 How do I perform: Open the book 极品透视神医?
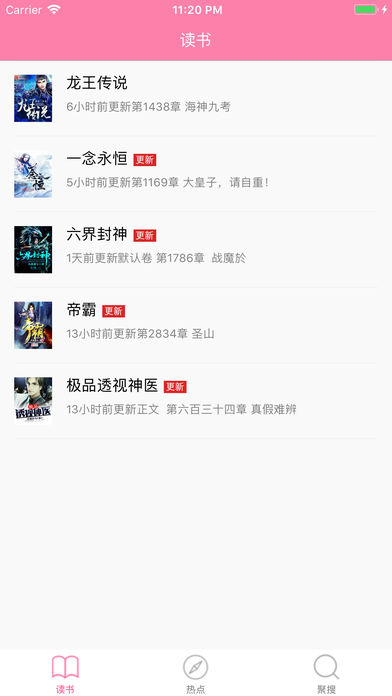[x=196, y=401]
